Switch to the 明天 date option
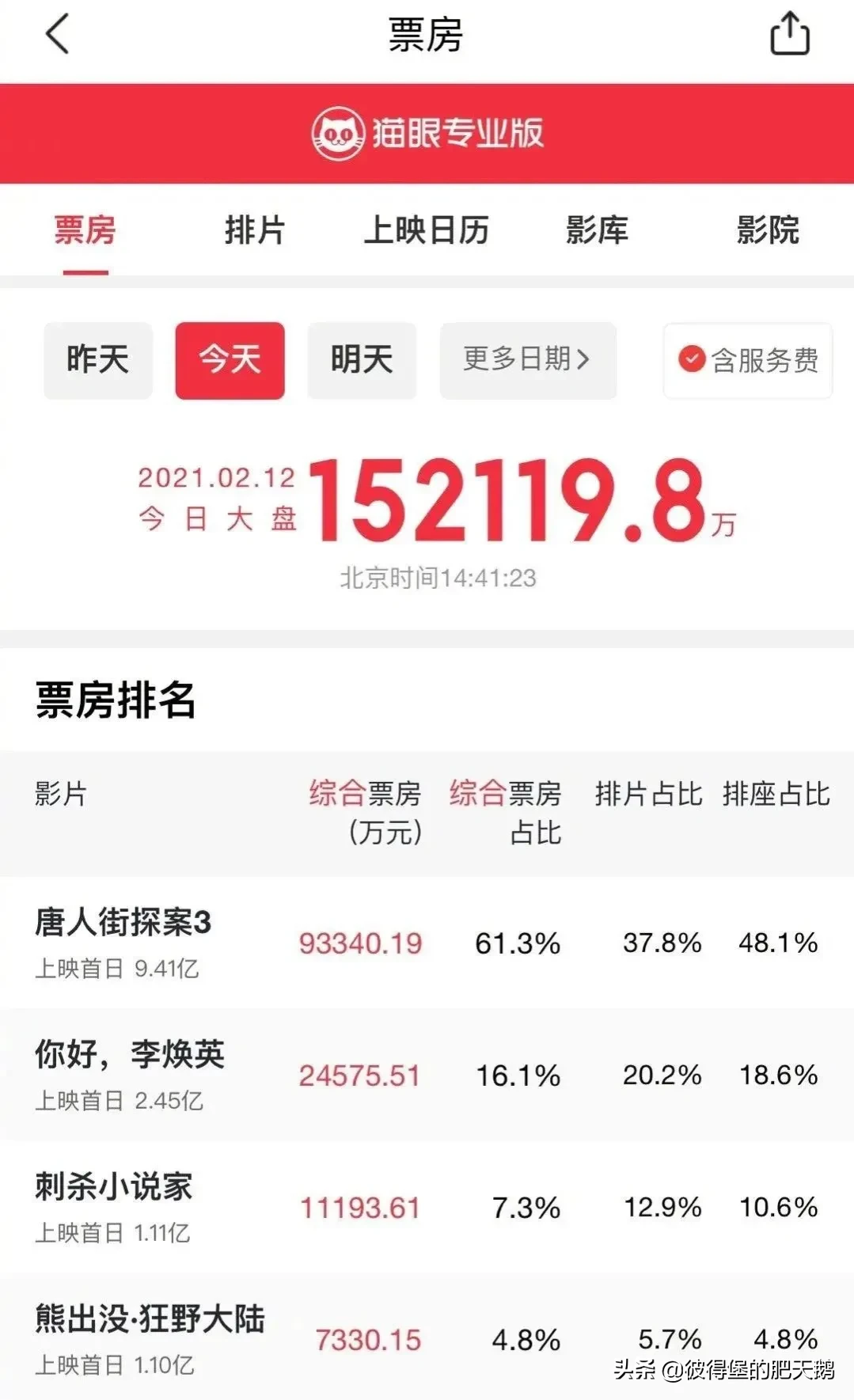The width and height of the screenshot is (854, 1400). click(x=362, y=359)
